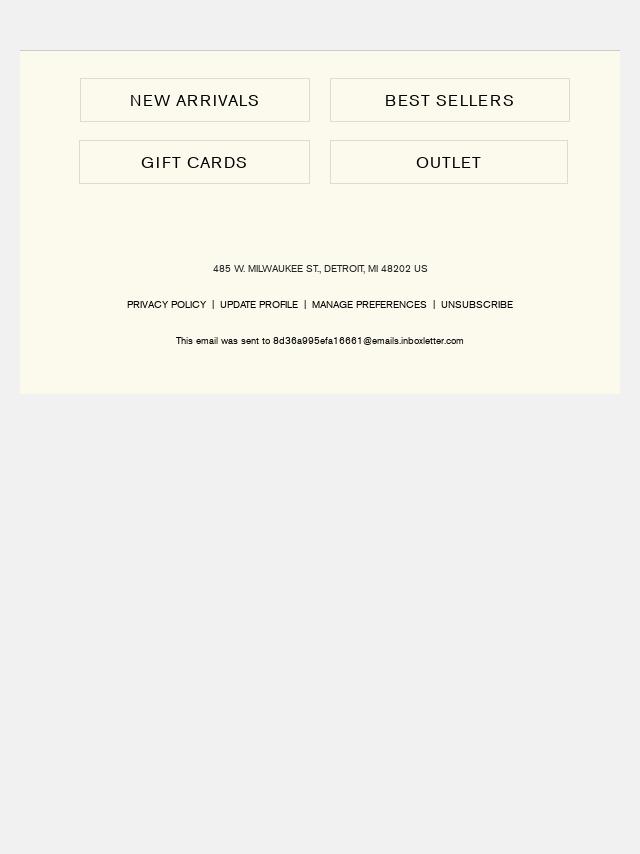Browse the Best Sellers
640x854 pixels.
tap(449, 100)
